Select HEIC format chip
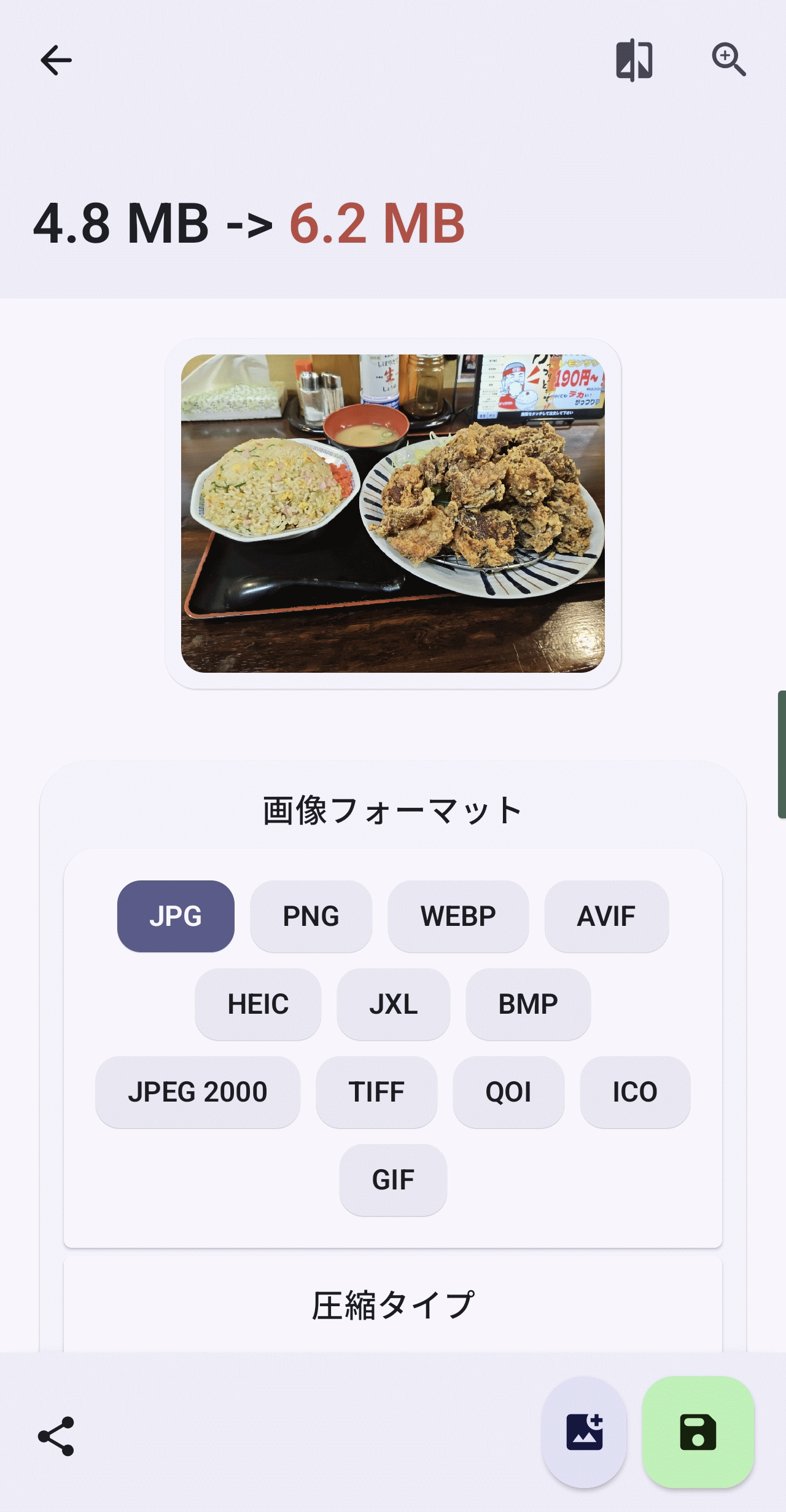Image resolution: width=786 pixels, height=1512 pixels. click(x=258, y=1004)
